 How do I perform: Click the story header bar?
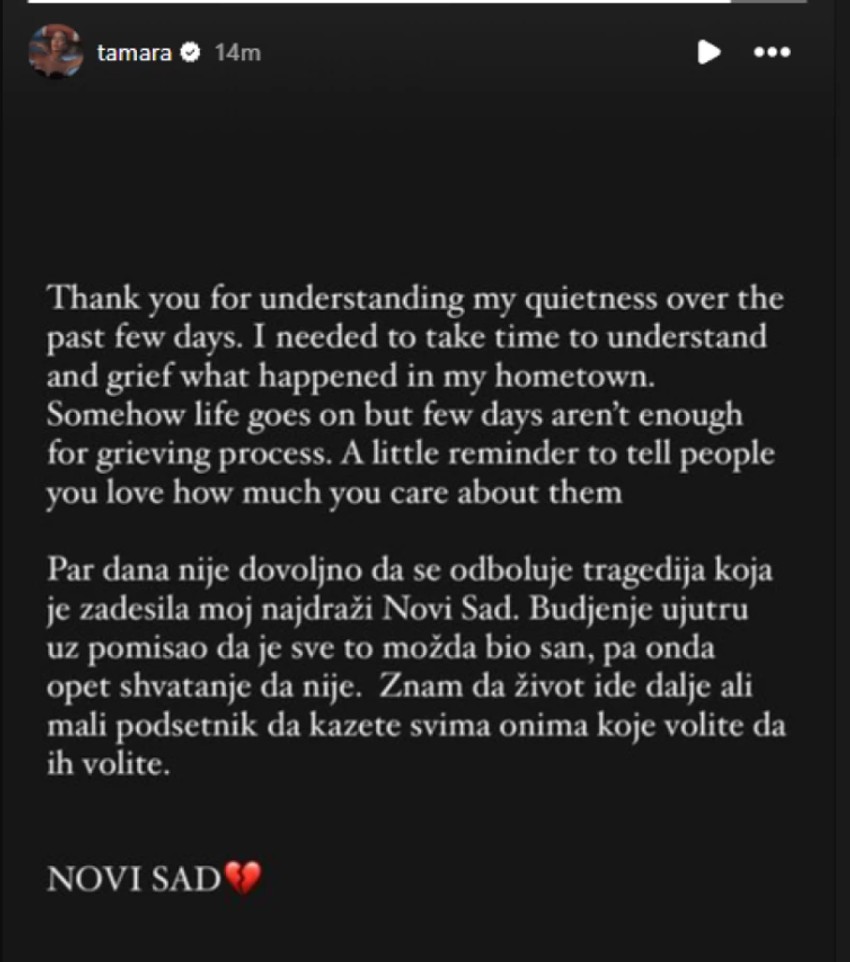pos(425,50)
